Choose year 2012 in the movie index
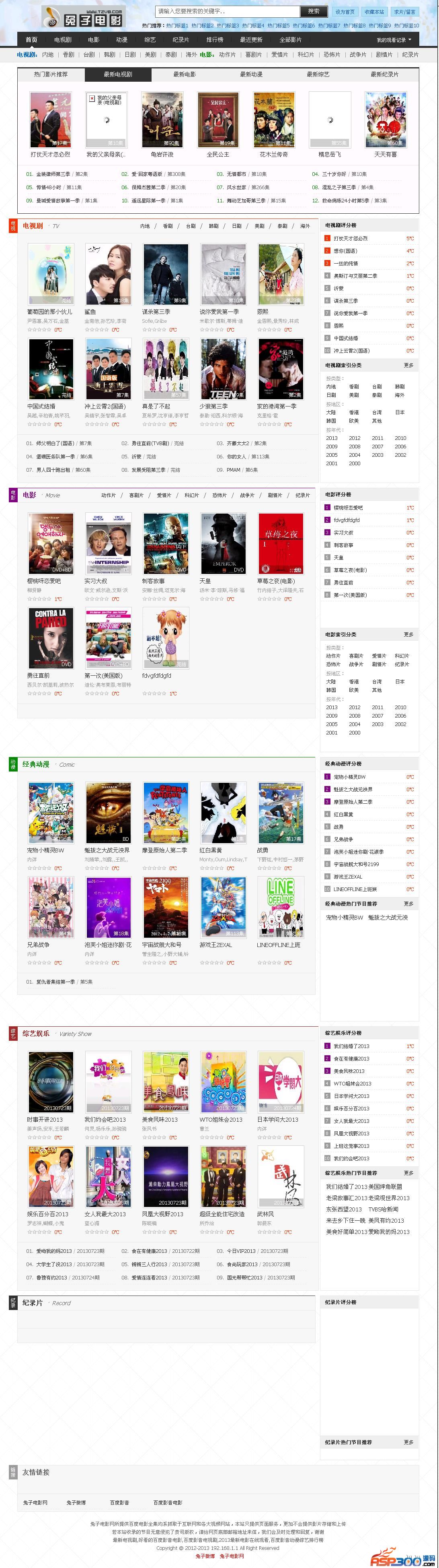 (355, 707)
